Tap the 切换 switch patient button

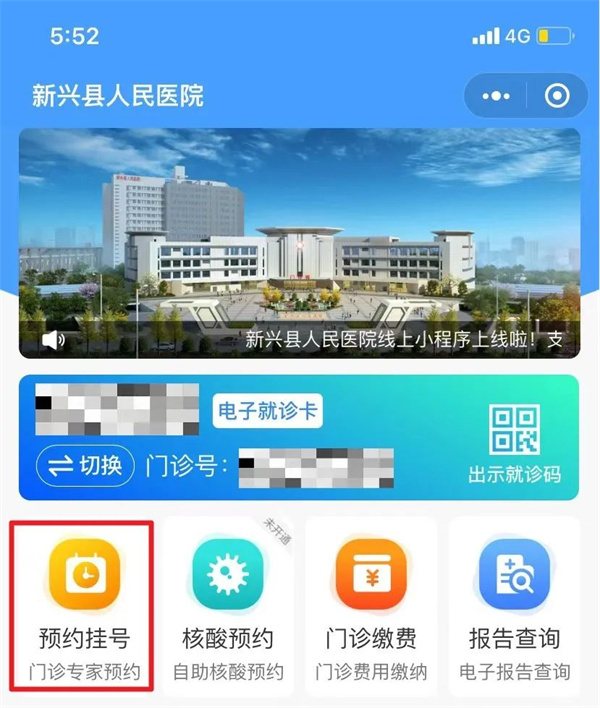(86, 465)
